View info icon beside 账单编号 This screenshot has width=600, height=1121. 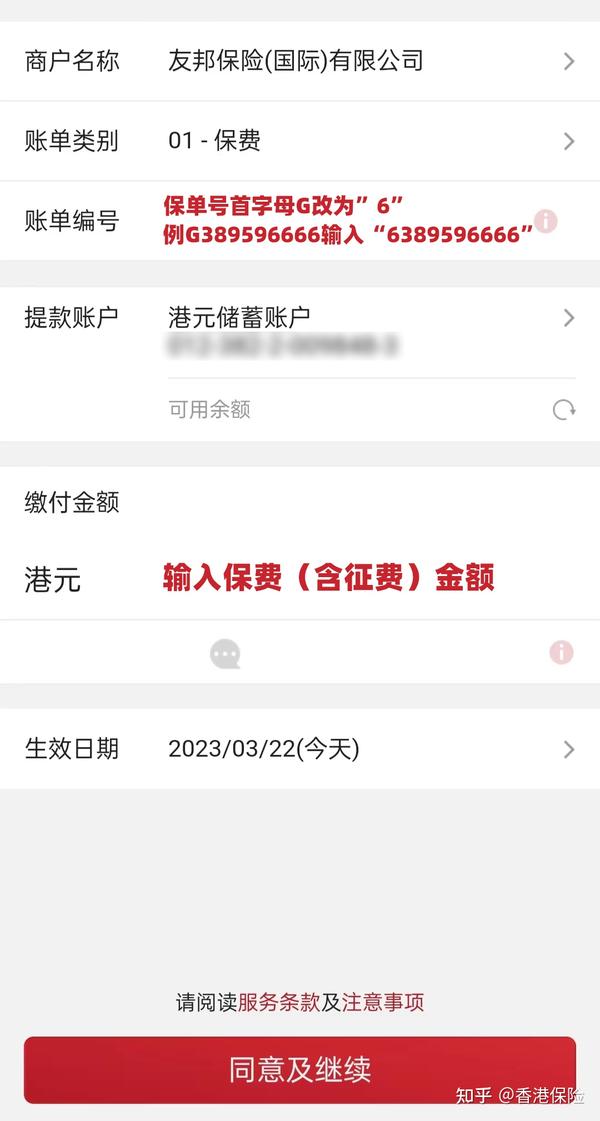coord(546,221)
